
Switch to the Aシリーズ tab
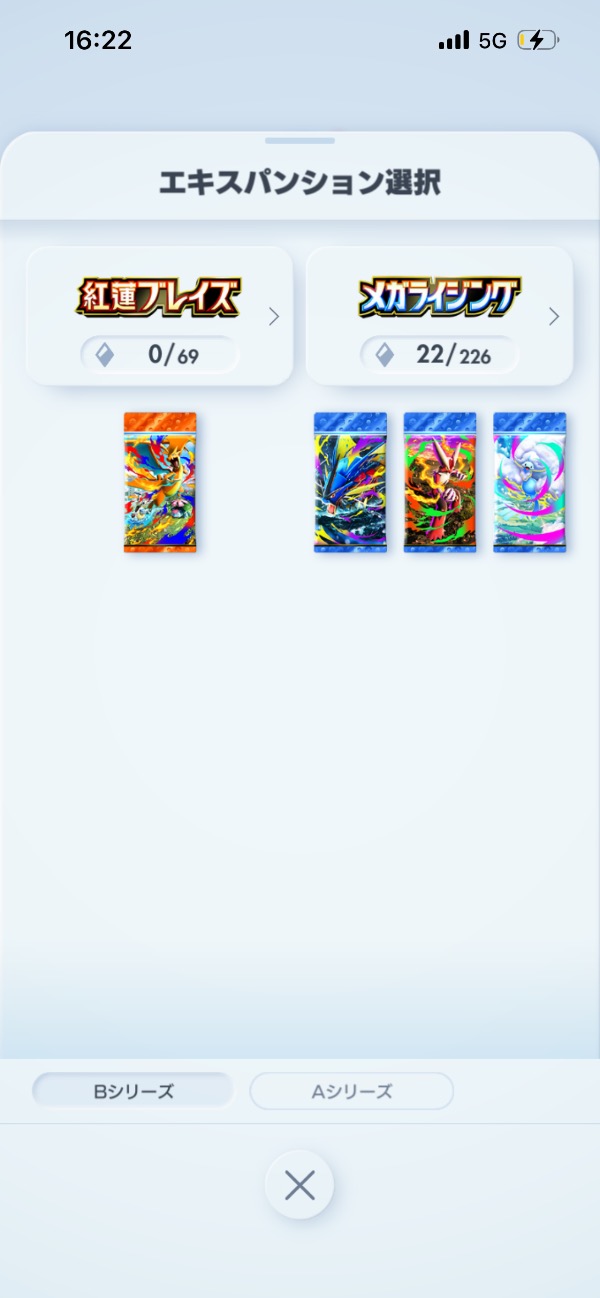(351, 1091)
